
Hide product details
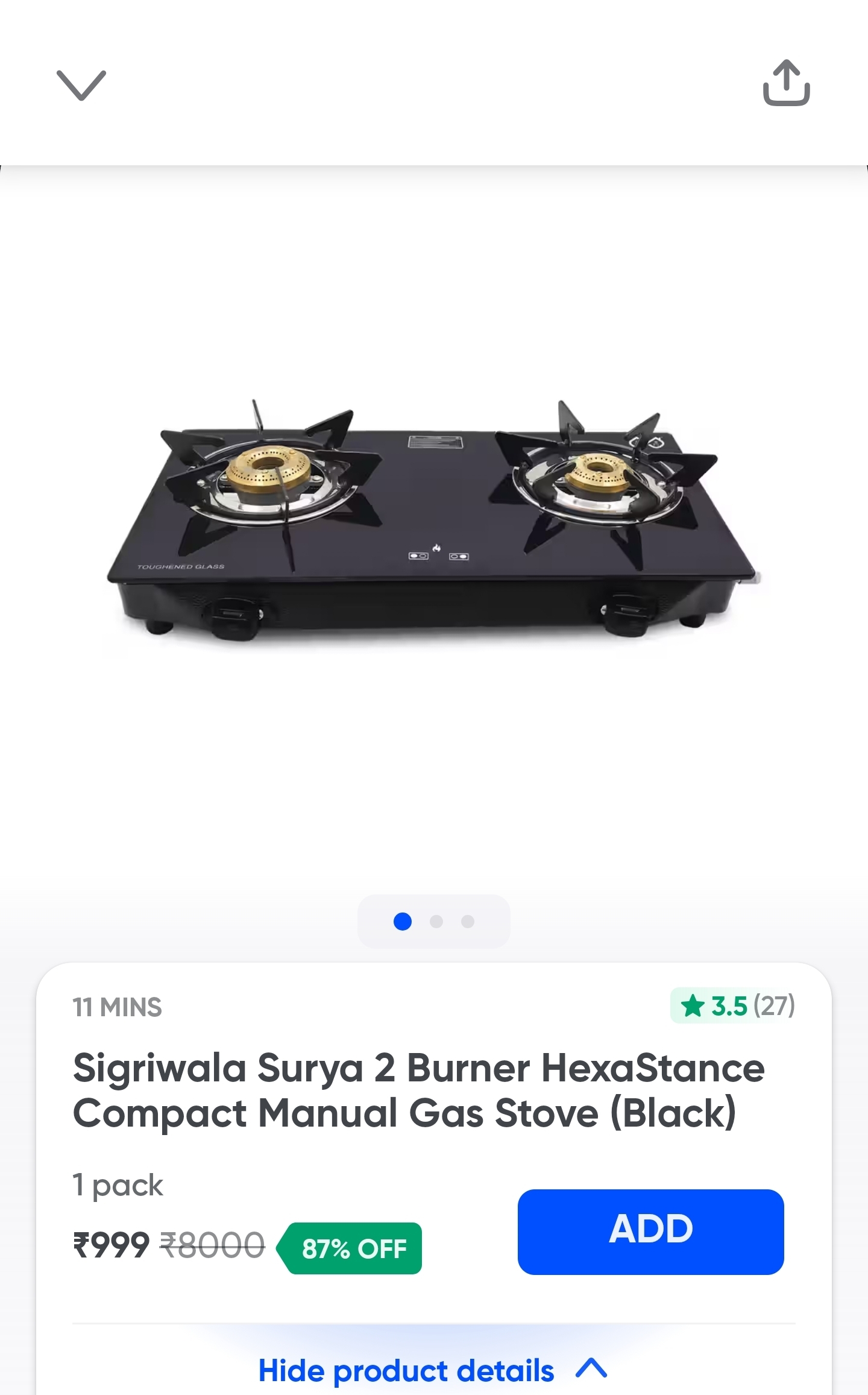pos(433,1370)
